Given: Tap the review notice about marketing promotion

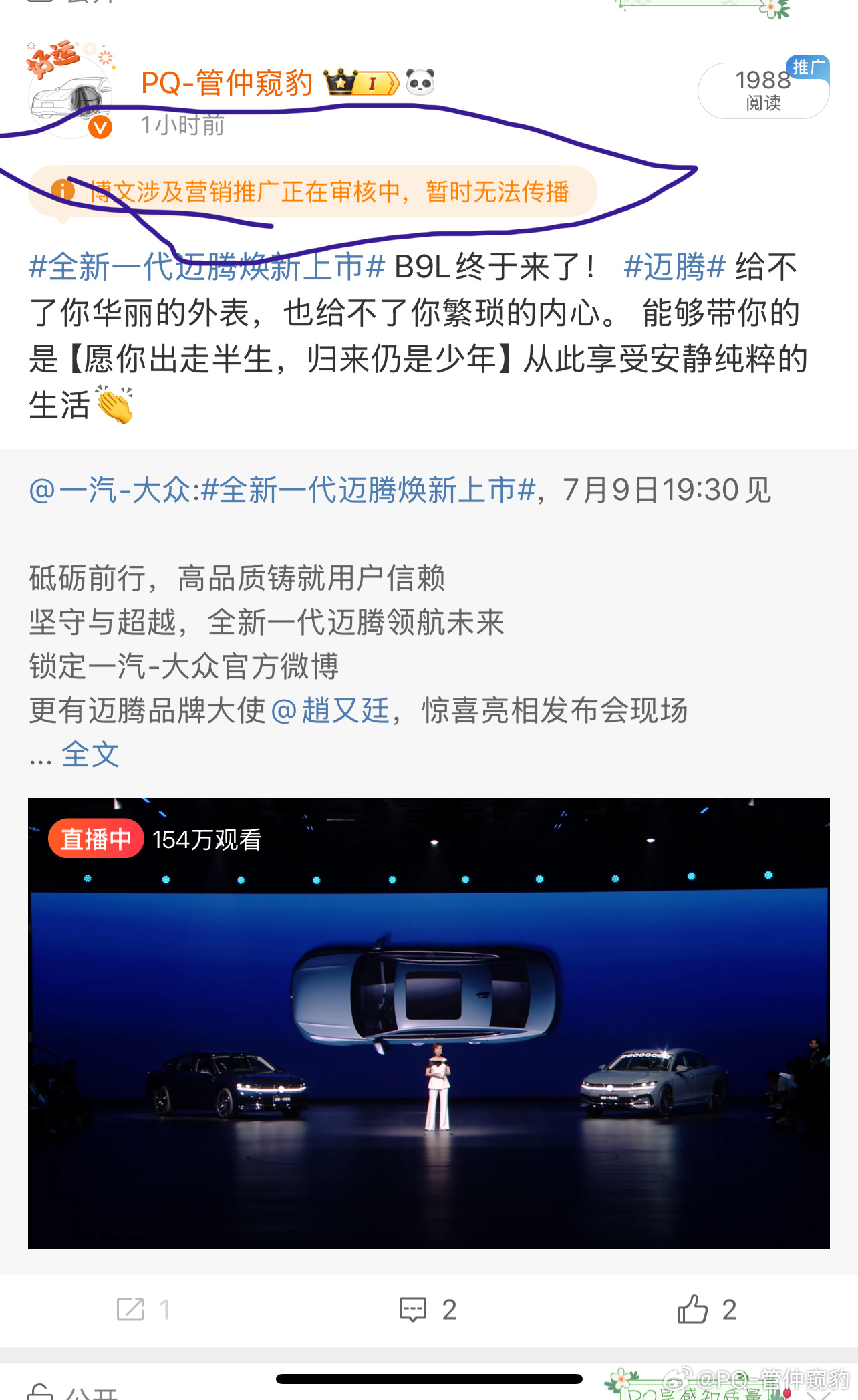Looking at the screenshot, I should pyautogui.click(x=313, y=192).
